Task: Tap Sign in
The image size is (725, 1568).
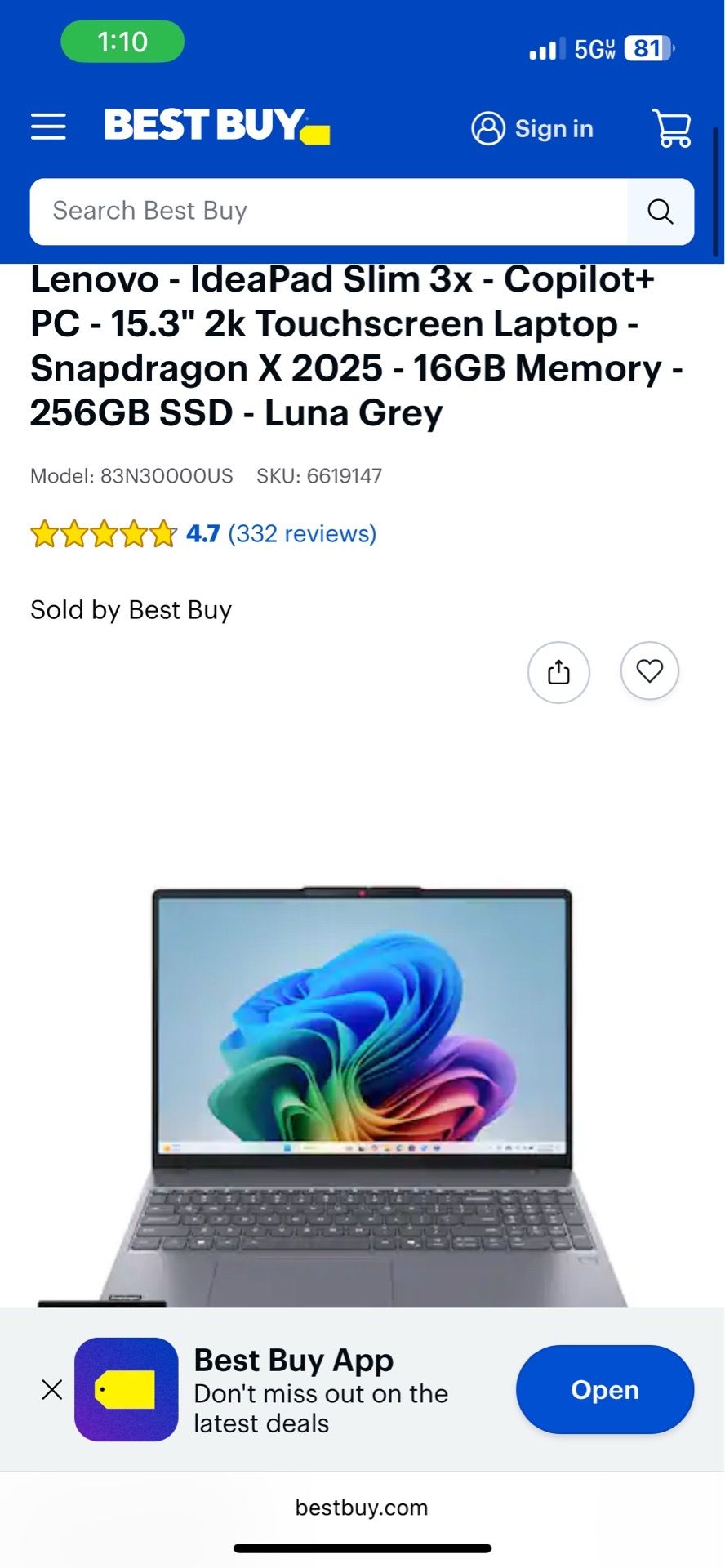Action: click(x=532, y=129)
